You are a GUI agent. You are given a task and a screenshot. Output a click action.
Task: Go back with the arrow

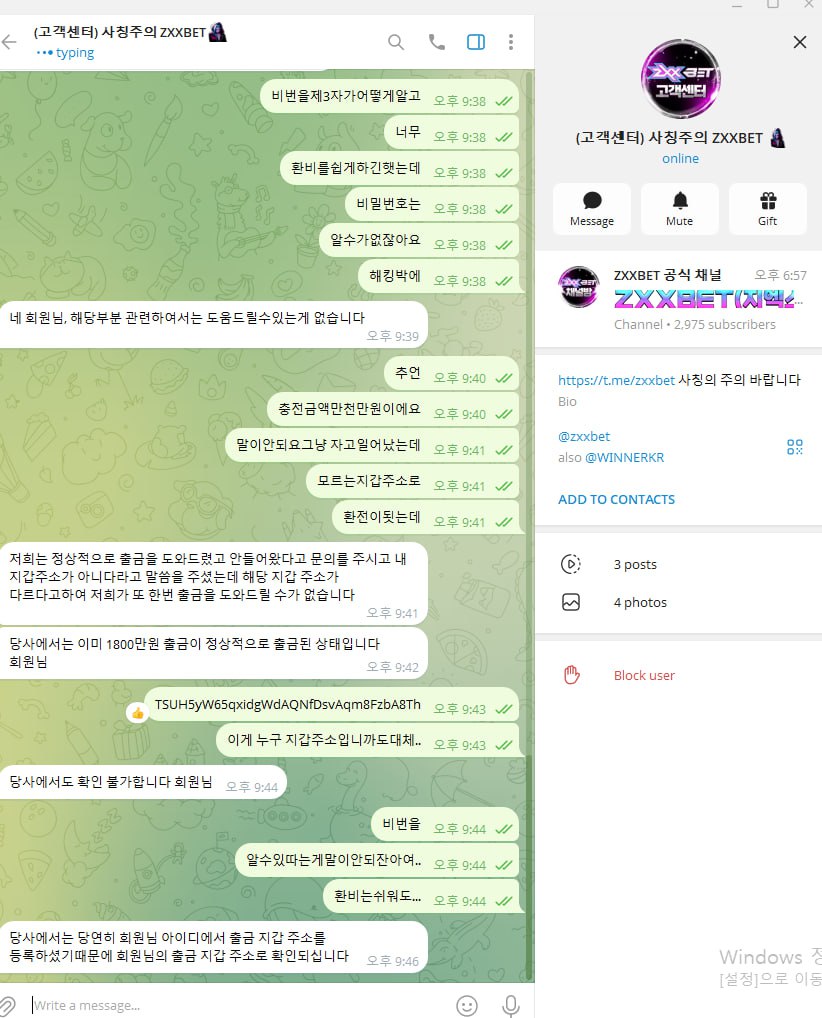tap(10, 42)
